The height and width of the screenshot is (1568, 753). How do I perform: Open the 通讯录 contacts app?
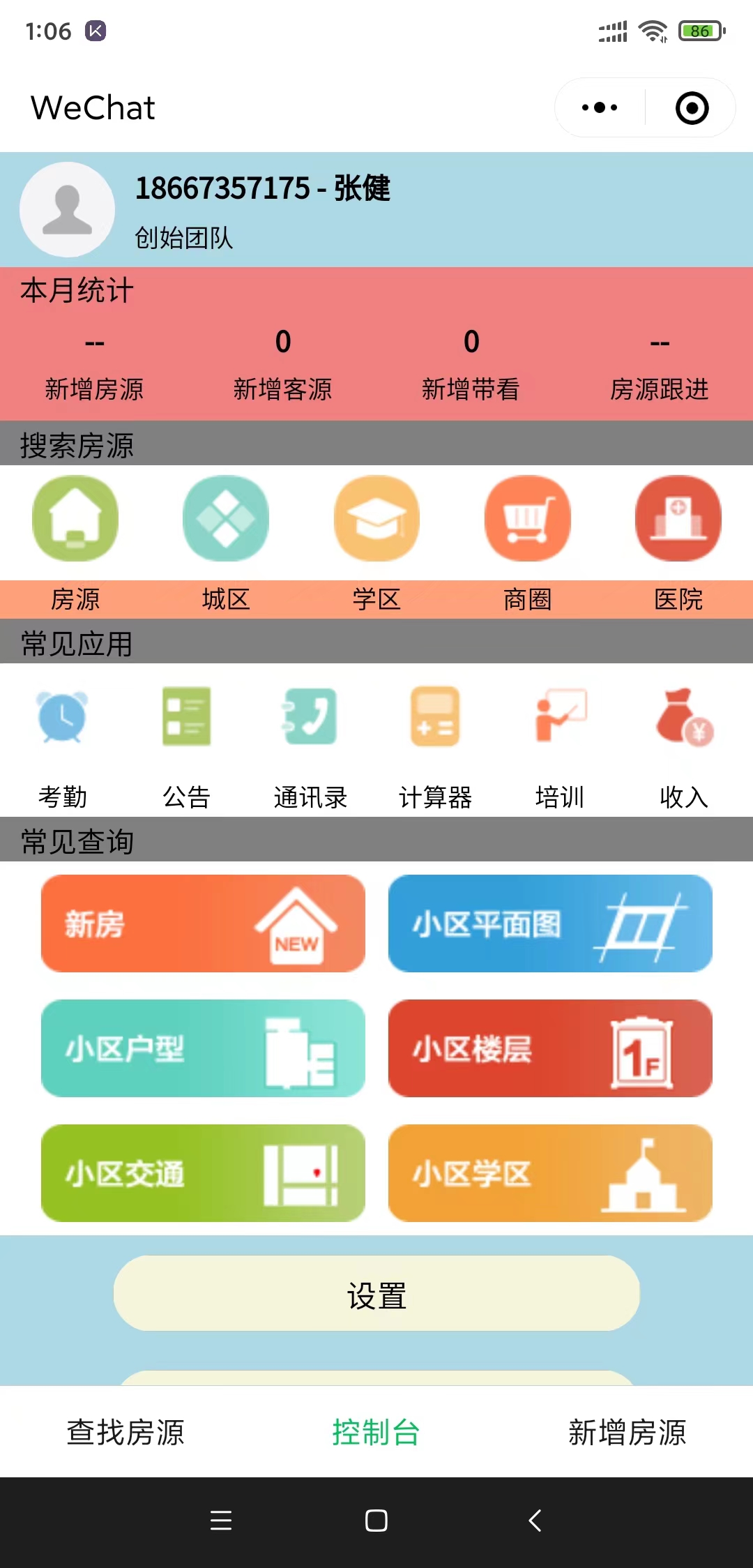(x=311, y=717)
